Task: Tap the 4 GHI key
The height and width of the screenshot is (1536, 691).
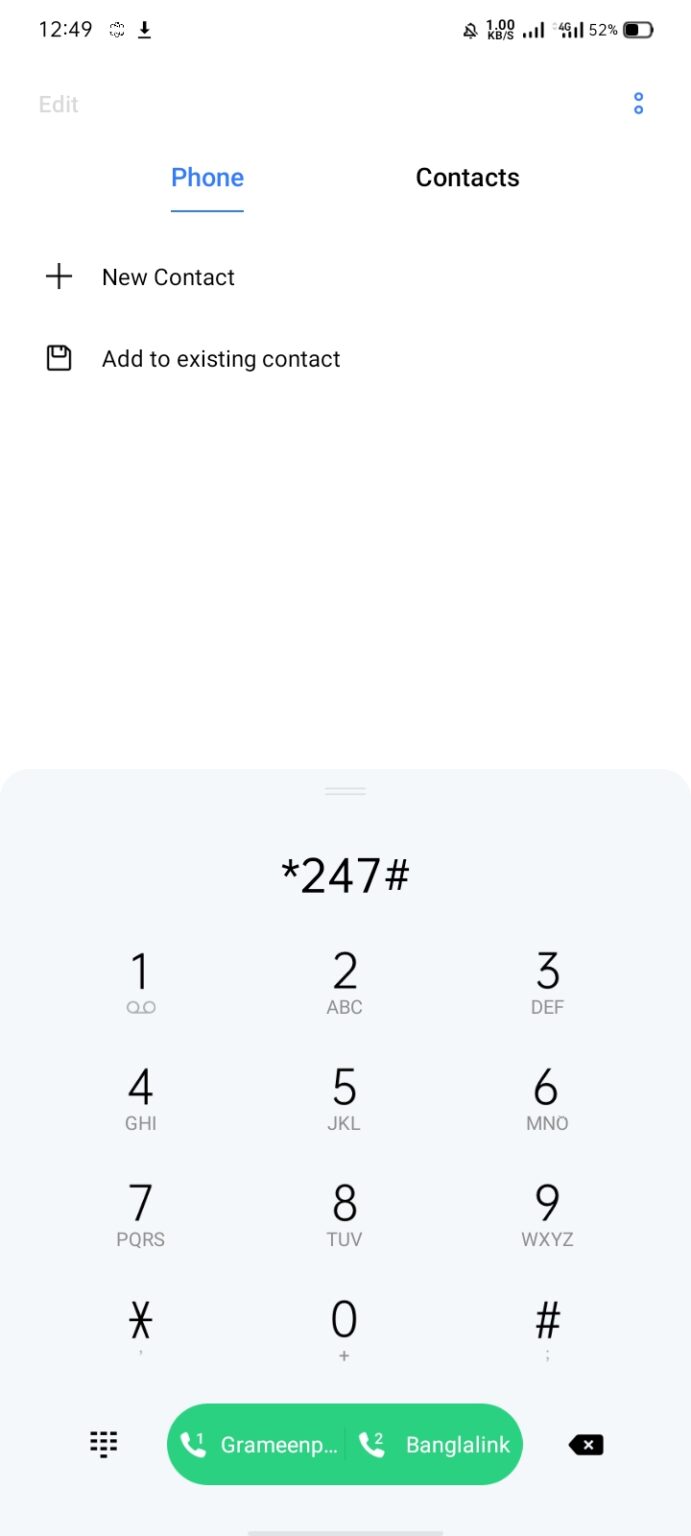Action: [141, 1099]
